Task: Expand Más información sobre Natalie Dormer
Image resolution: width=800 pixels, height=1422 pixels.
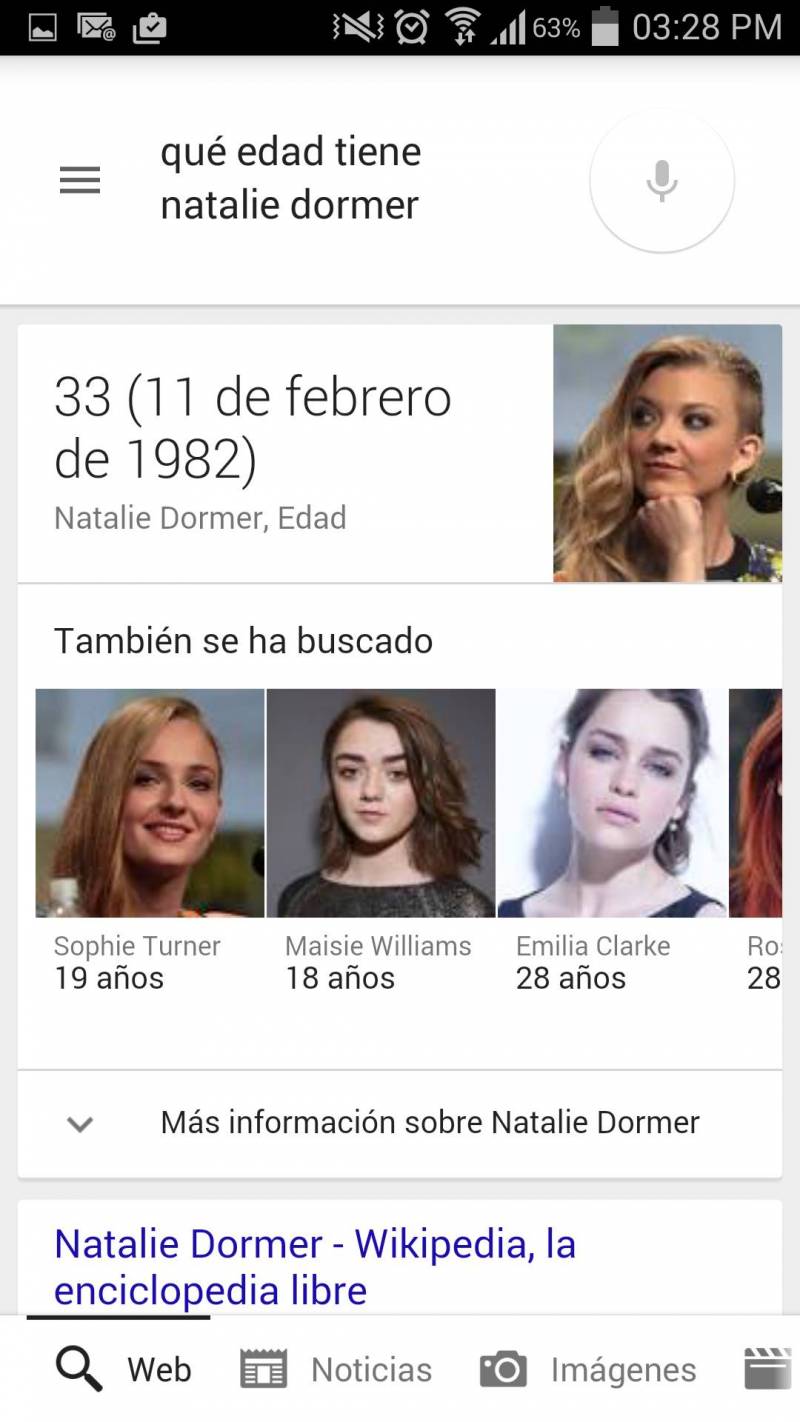Action: [400, 1123]
